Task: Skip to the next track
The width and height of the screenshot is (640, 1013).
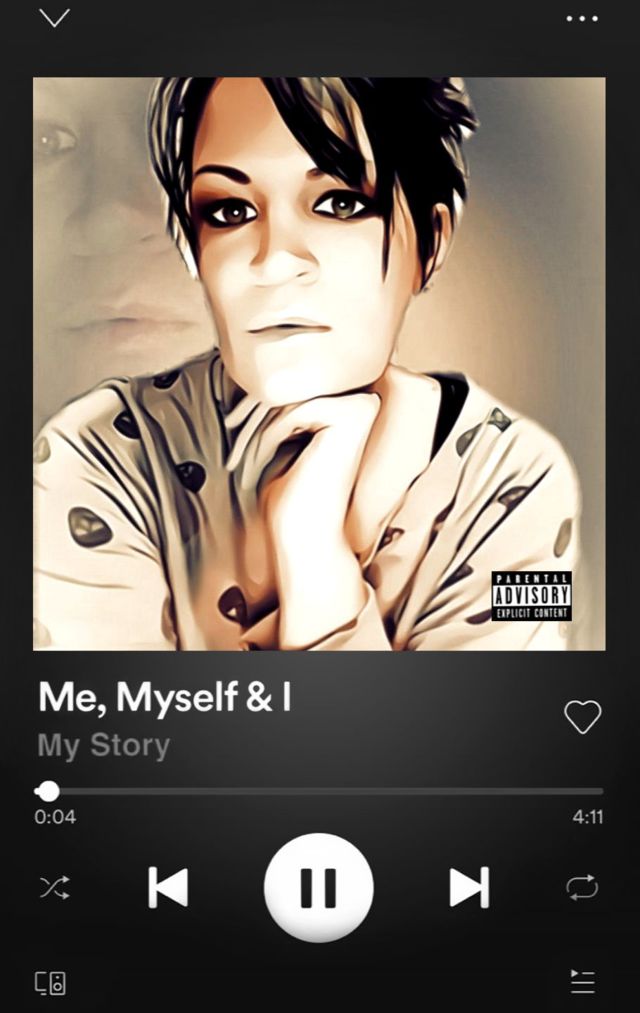Action: 468,887
